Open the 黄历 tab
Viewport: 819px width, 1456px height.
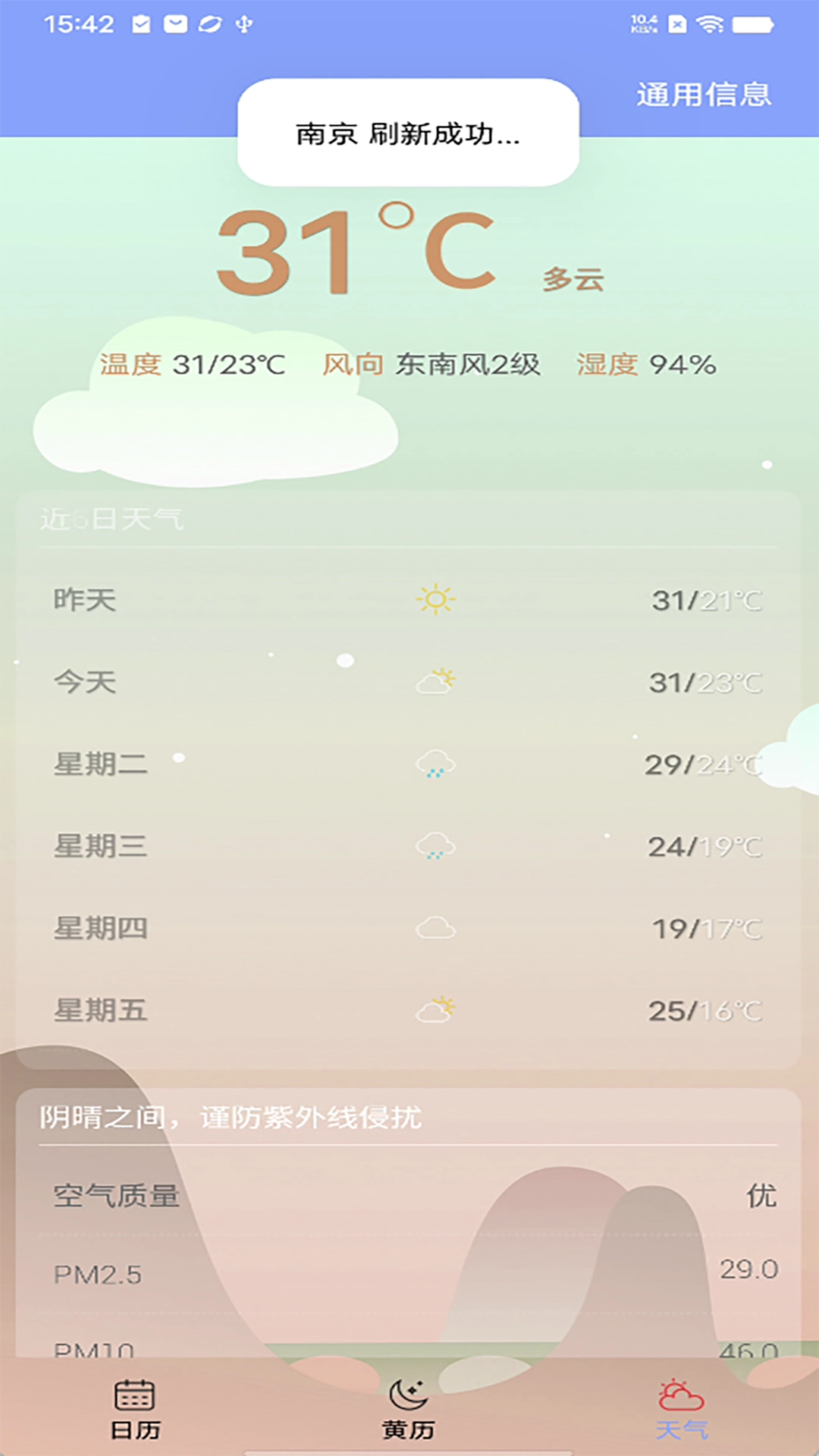tap(409, 1408)
